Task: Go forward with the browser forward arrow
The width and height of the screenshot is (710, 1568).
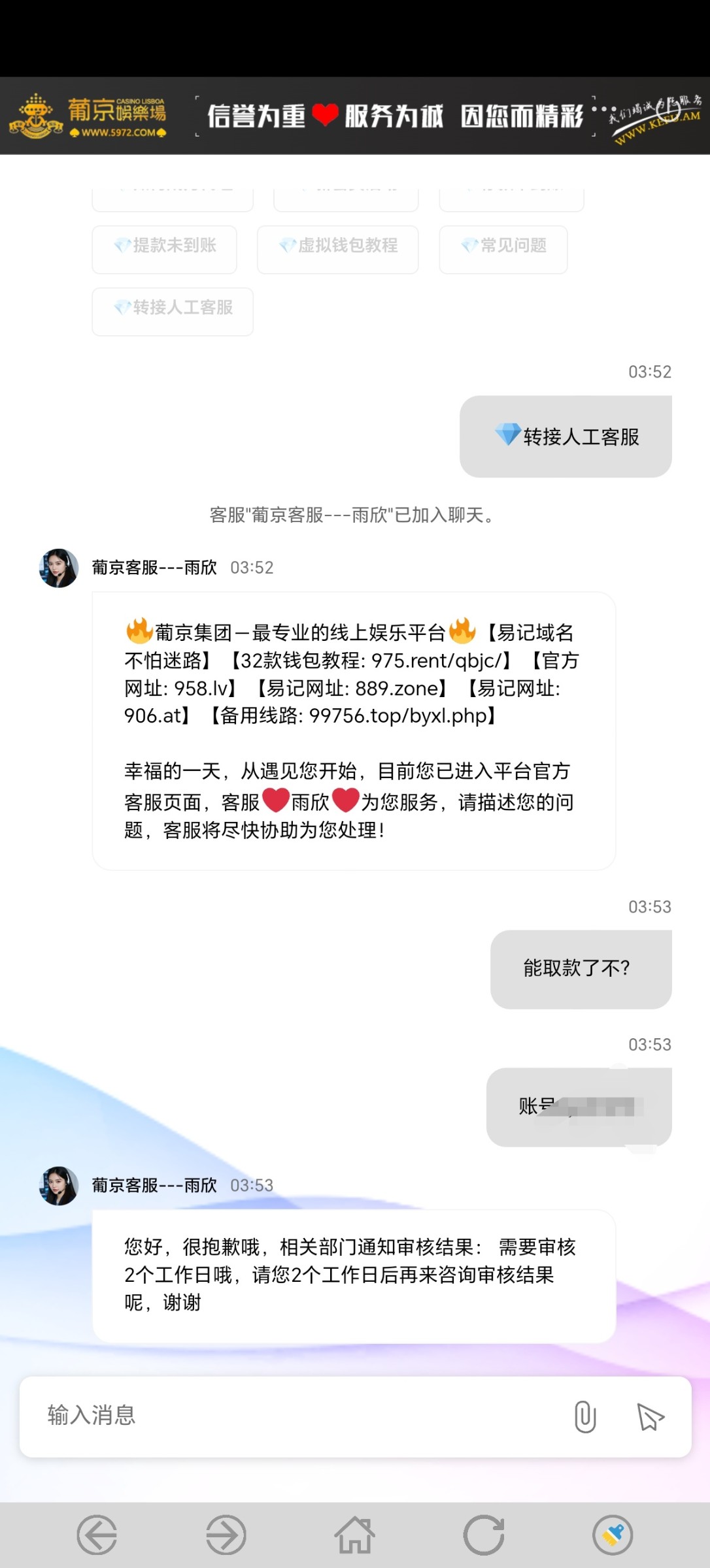Action: [x=226, y=1535]
